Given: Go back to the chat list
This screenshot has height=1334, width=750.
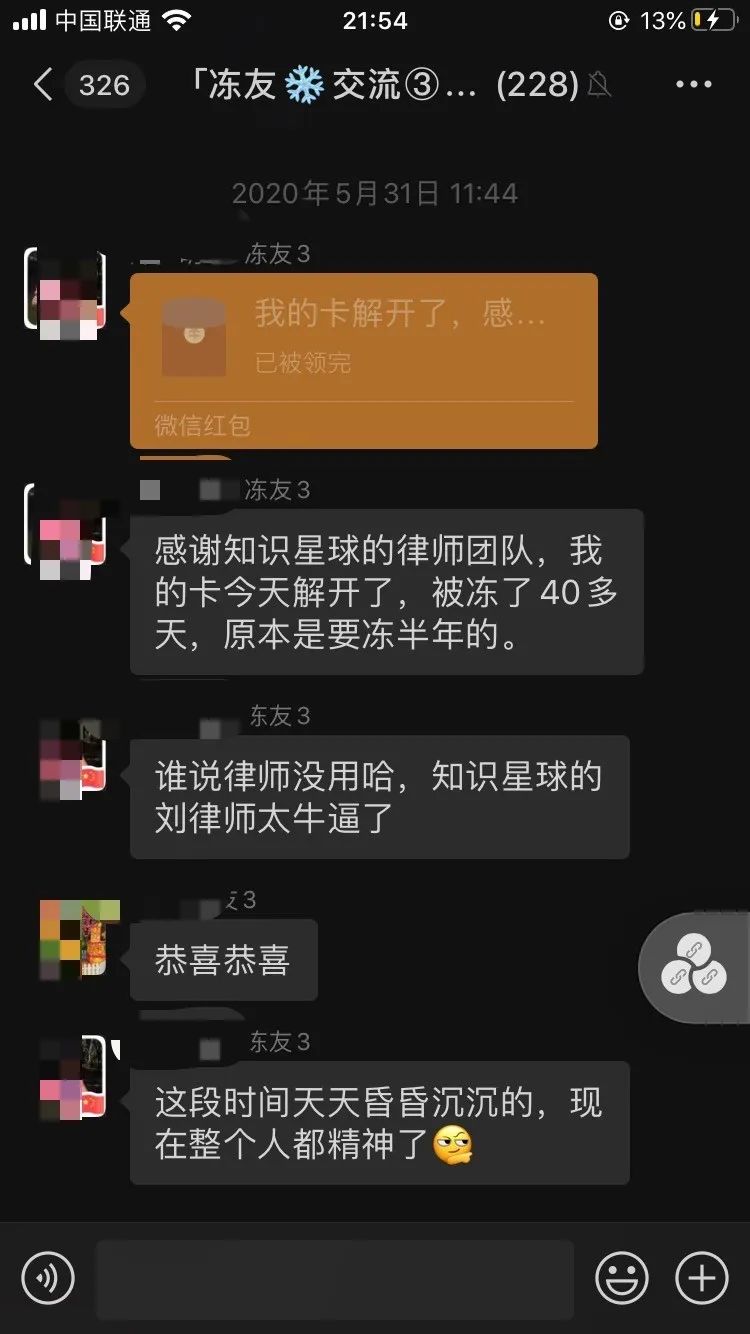Looking at the screenshot, I should click(42, 85).
